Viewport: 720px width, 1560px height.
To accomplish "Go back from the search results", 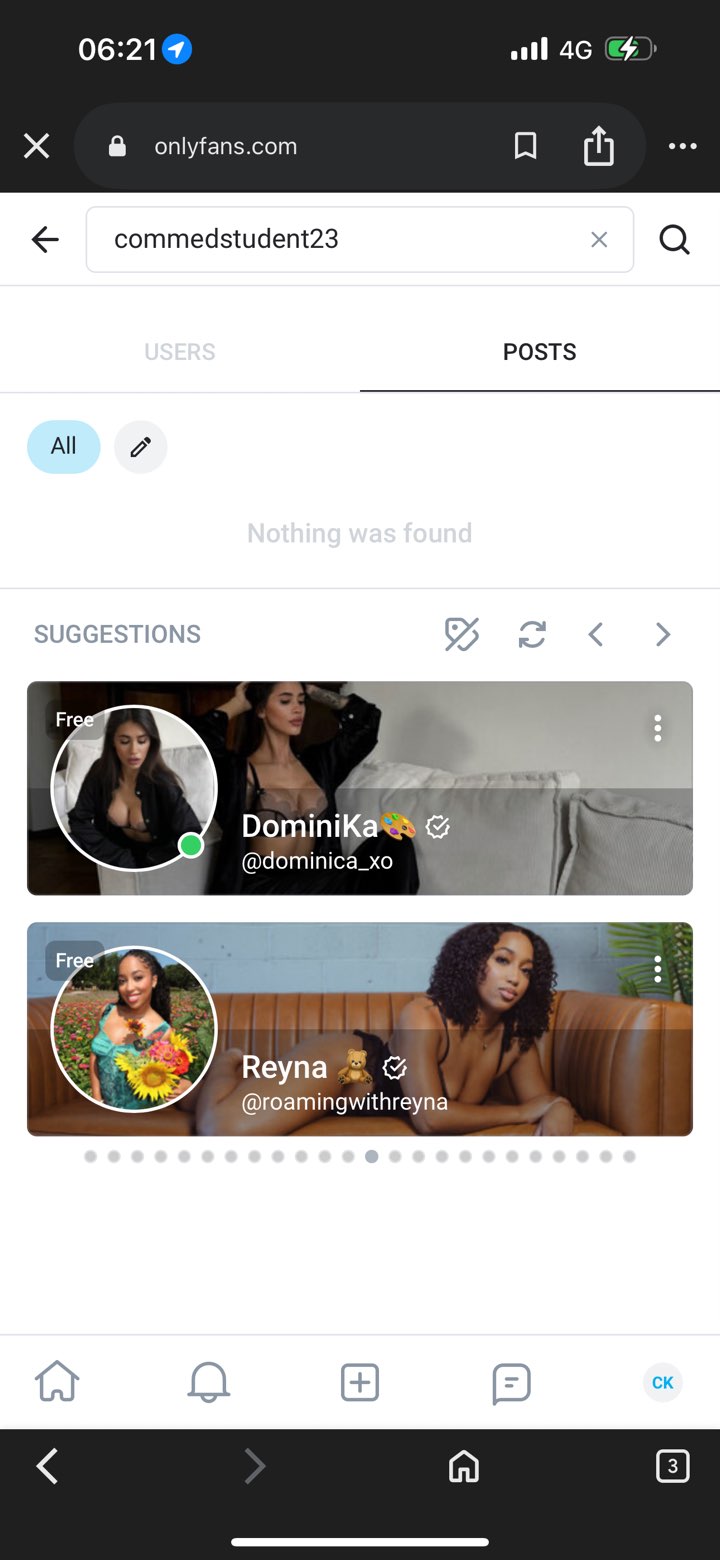I will coord(45,240).
